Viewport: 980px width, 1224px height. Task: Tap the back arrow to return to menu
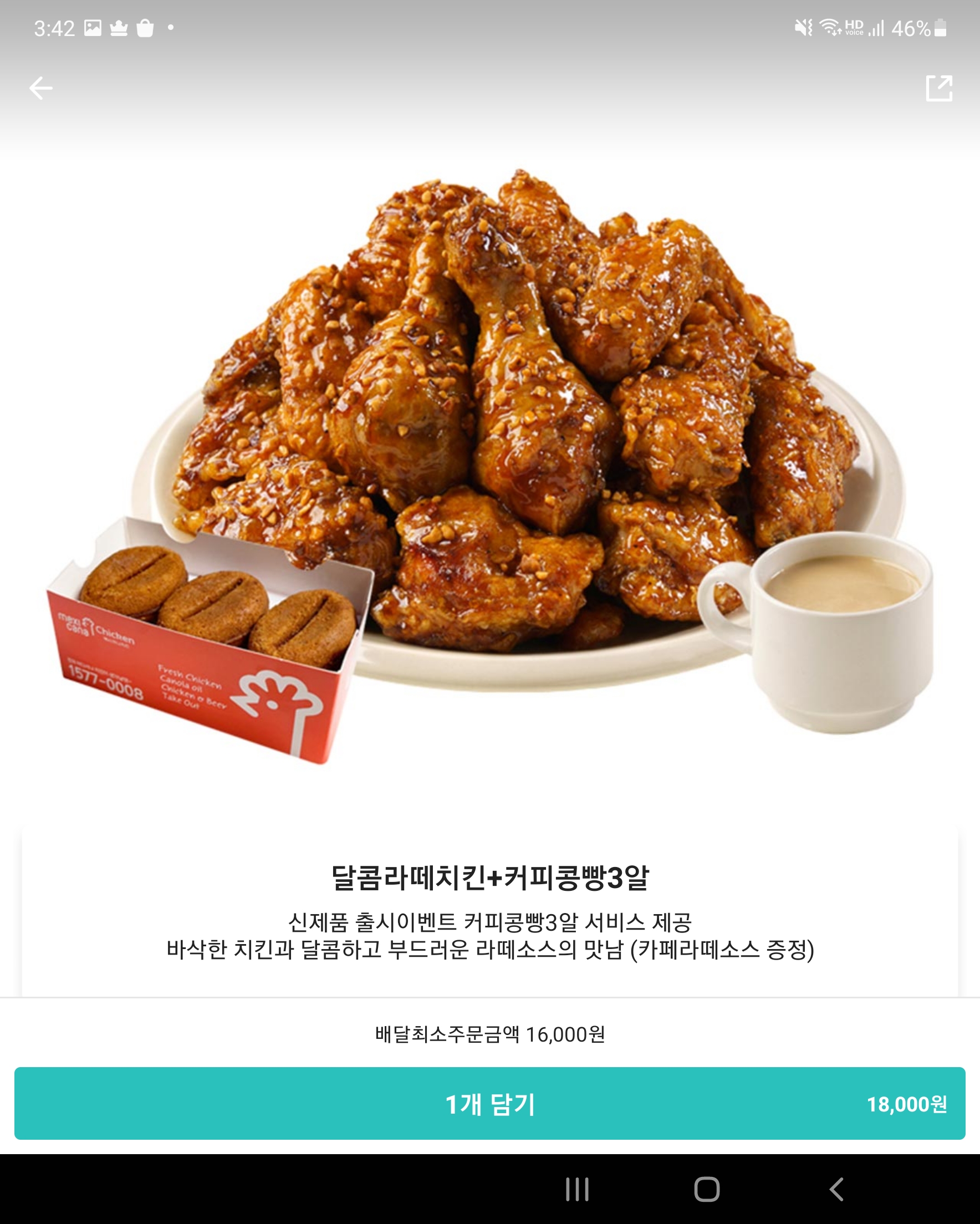(41, 88)
